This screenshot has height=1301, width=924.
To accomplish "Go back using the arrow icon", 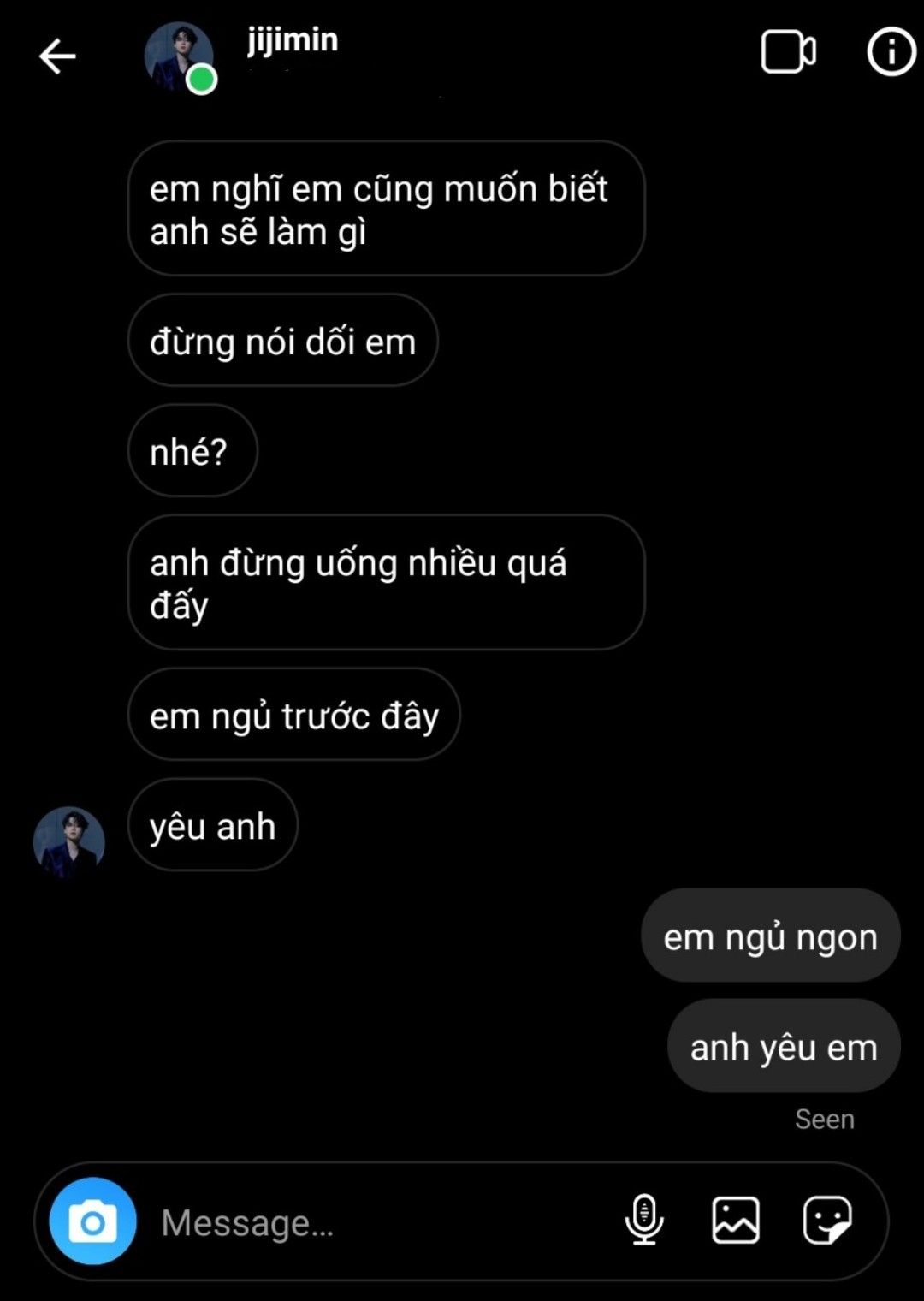I will click(57, 57).
